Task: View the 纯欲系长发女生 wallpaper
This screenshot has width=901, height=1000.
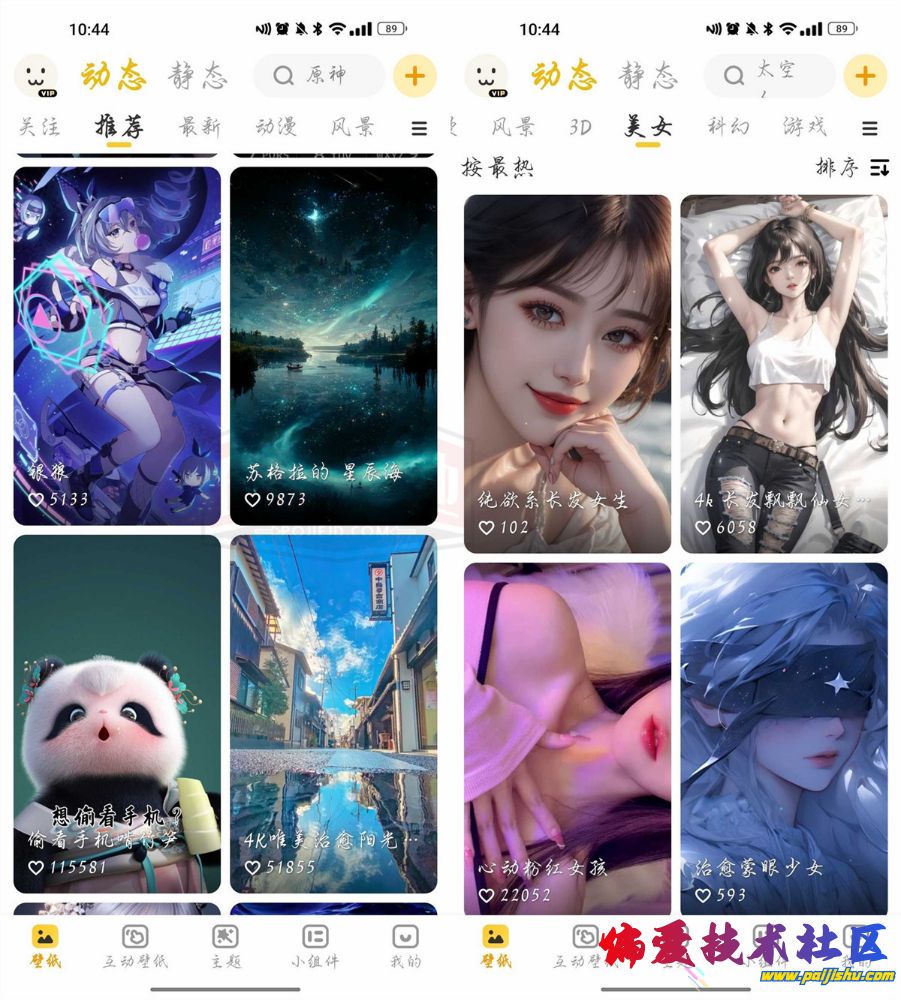Action: tap(567, 373)
